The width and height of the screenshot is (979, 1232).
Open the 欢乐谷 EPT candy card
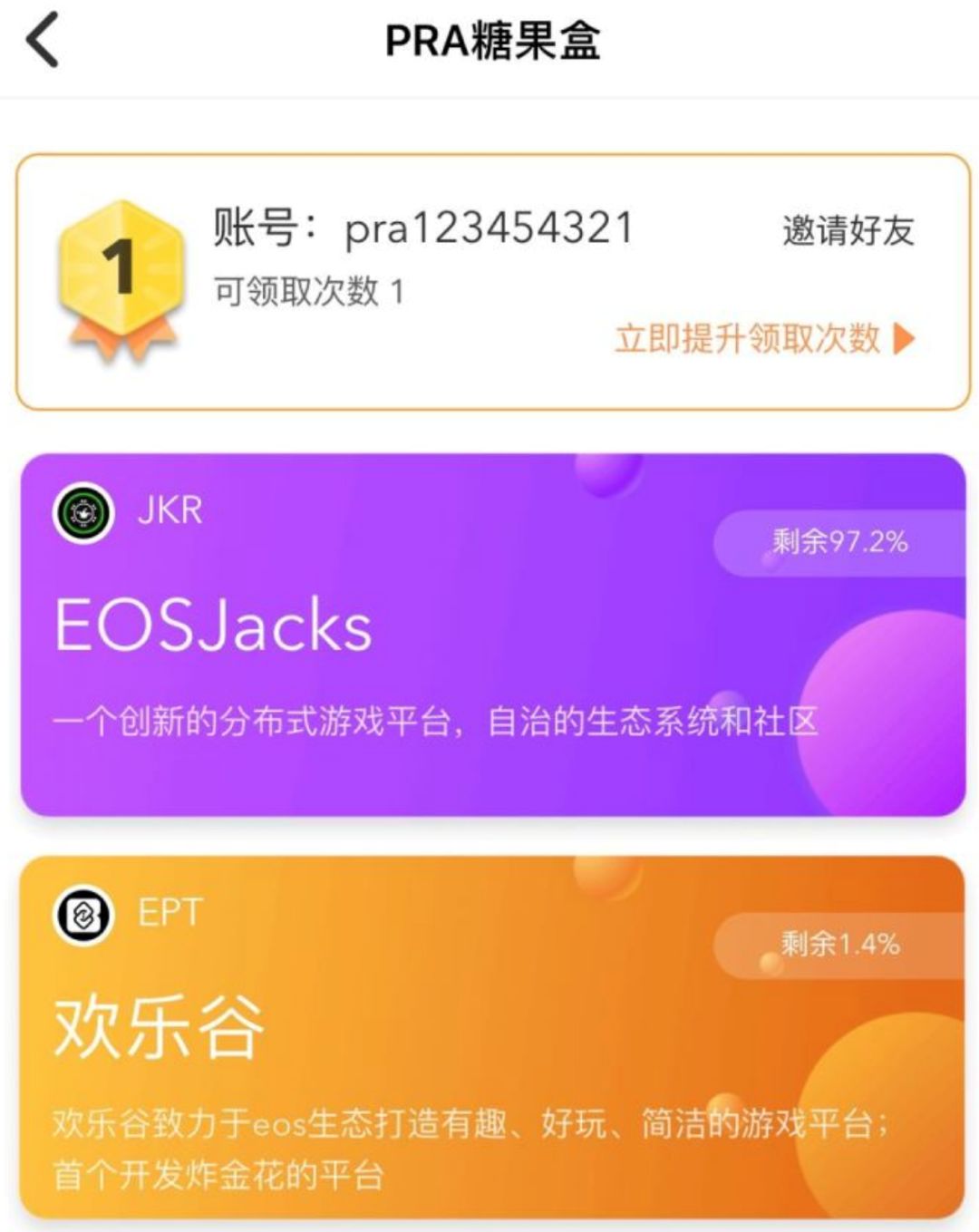[492, 1035]
